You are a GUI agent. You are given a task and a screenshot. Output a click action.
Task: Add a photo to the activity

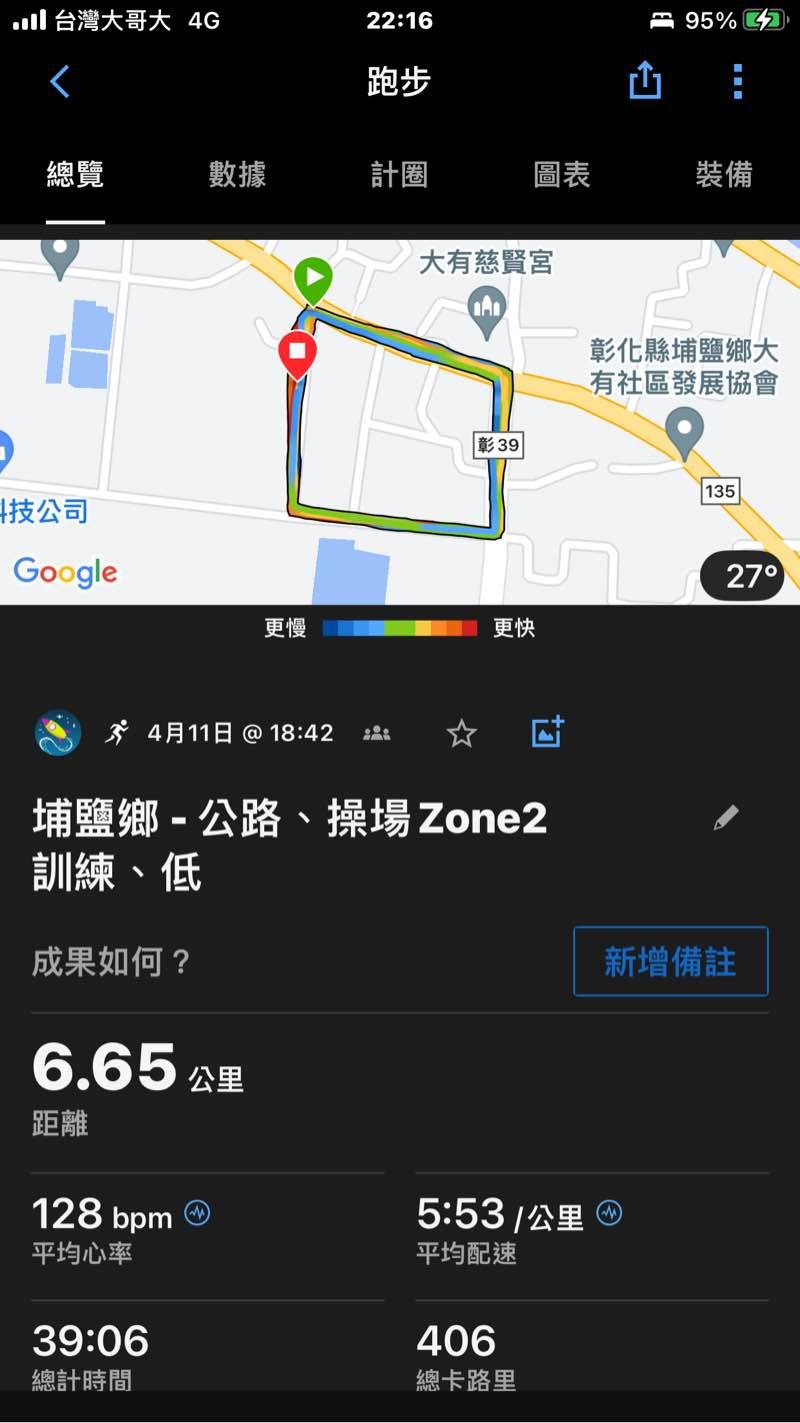pyautogui.click(x=547, y=732)
